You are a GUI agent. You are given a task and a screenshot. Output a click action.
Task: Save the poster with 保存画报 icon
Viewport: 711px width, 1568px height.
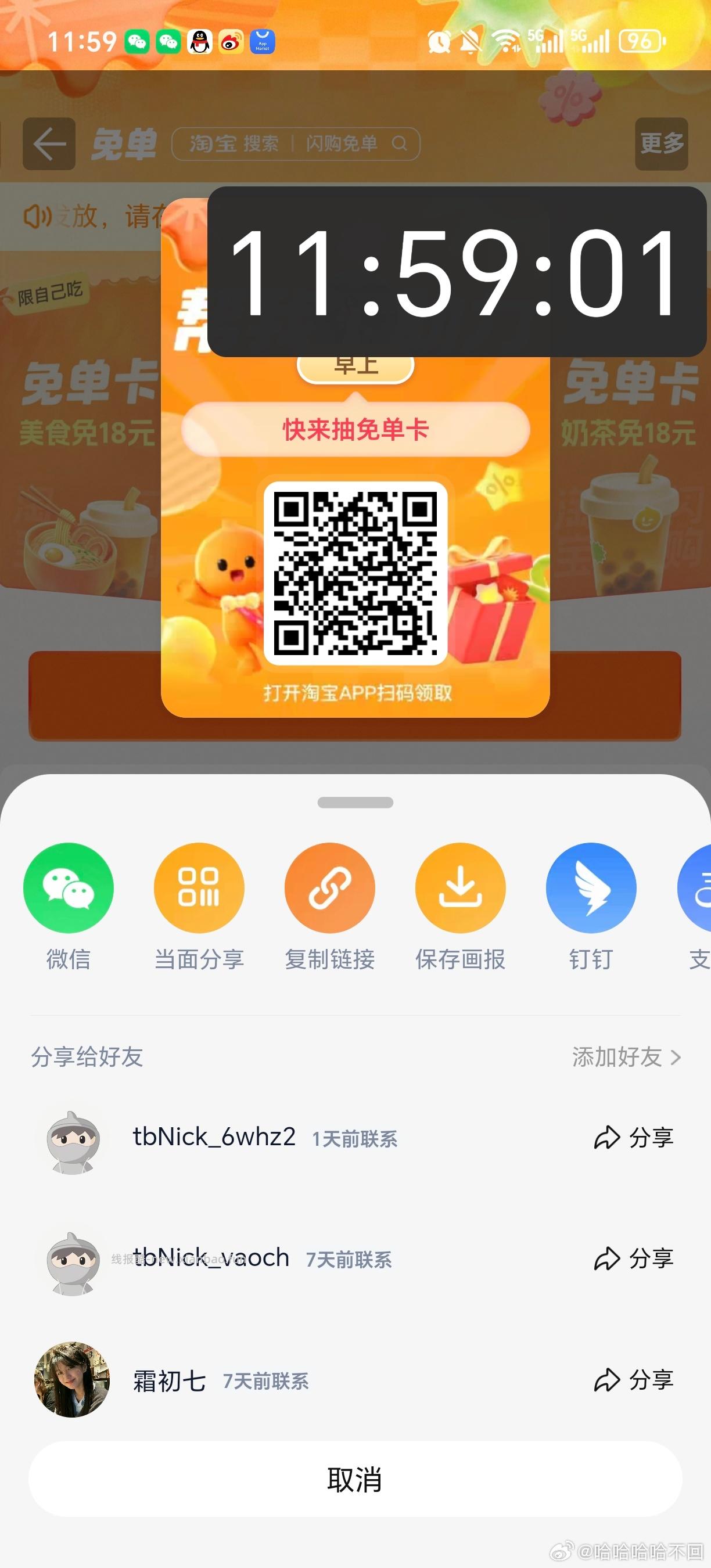pyautogui.click(x=460, y=888)
